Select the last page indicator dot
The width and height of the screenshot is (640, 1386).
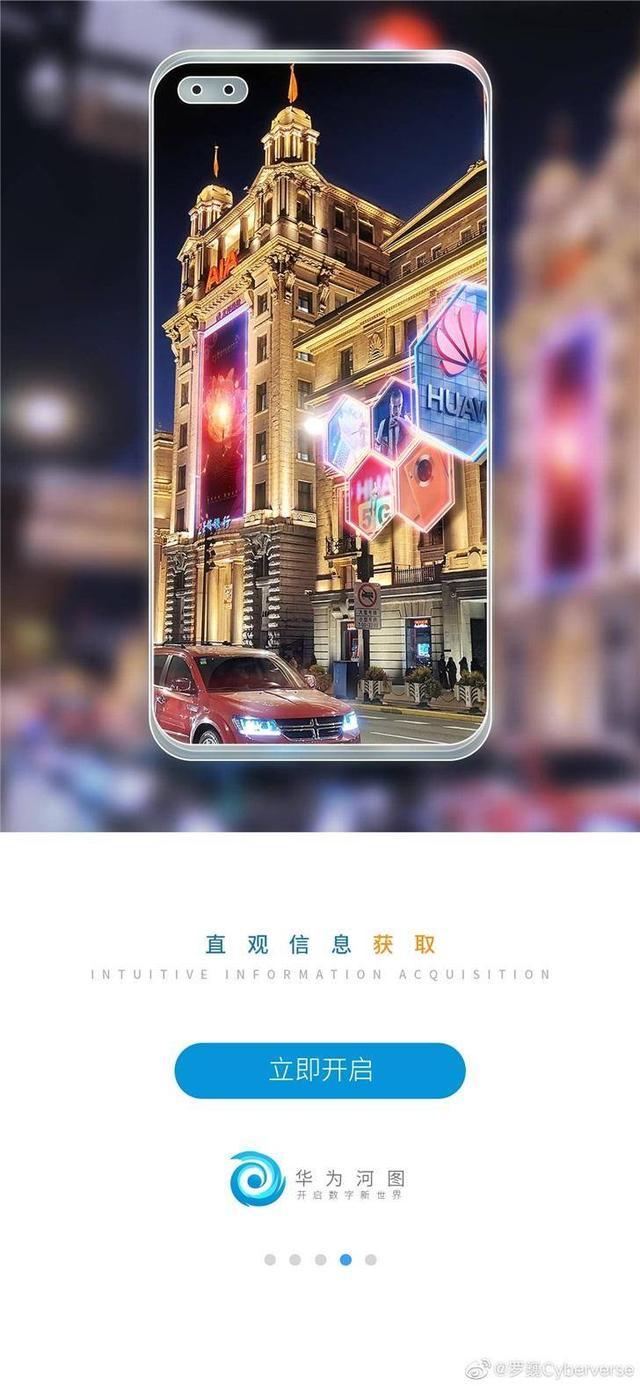click(x=371, y=1260)
